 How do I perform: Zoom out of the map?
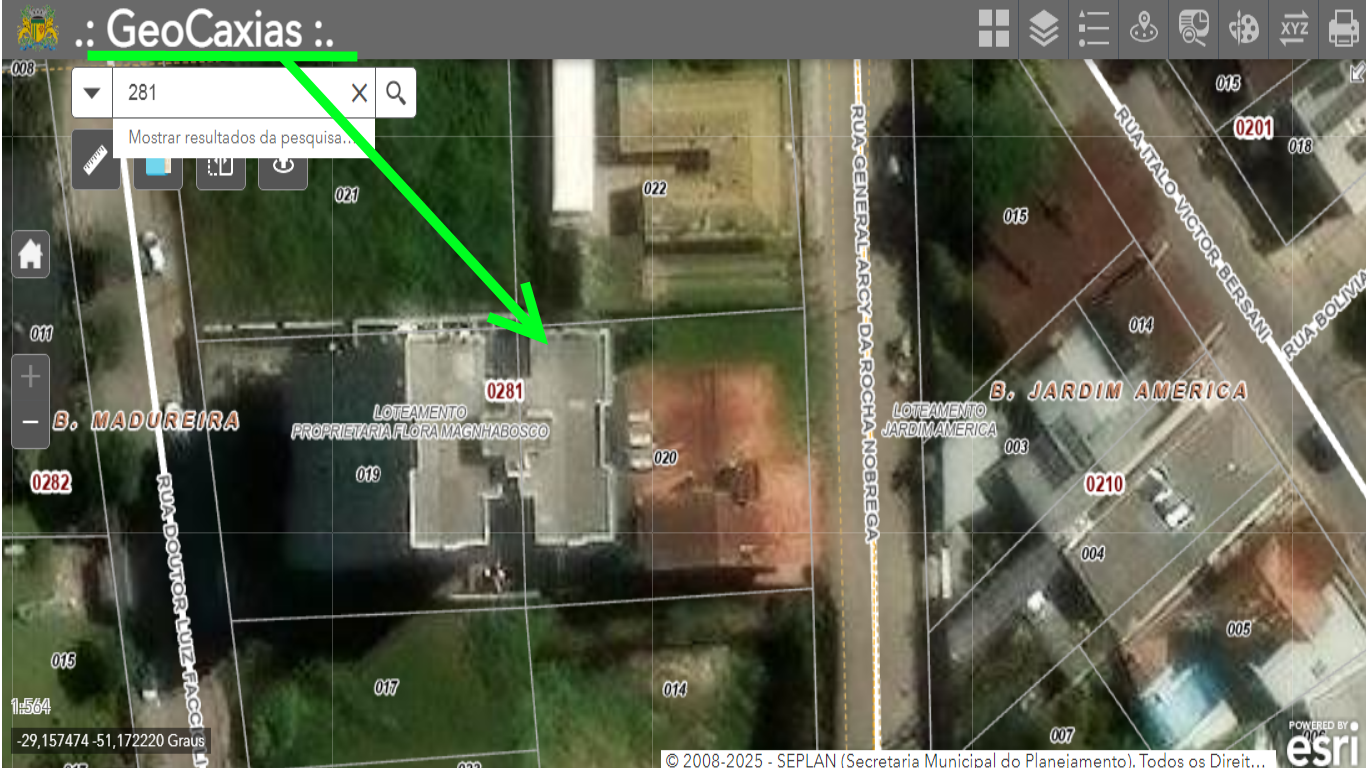pyautogui.click(x=30, y=423)
